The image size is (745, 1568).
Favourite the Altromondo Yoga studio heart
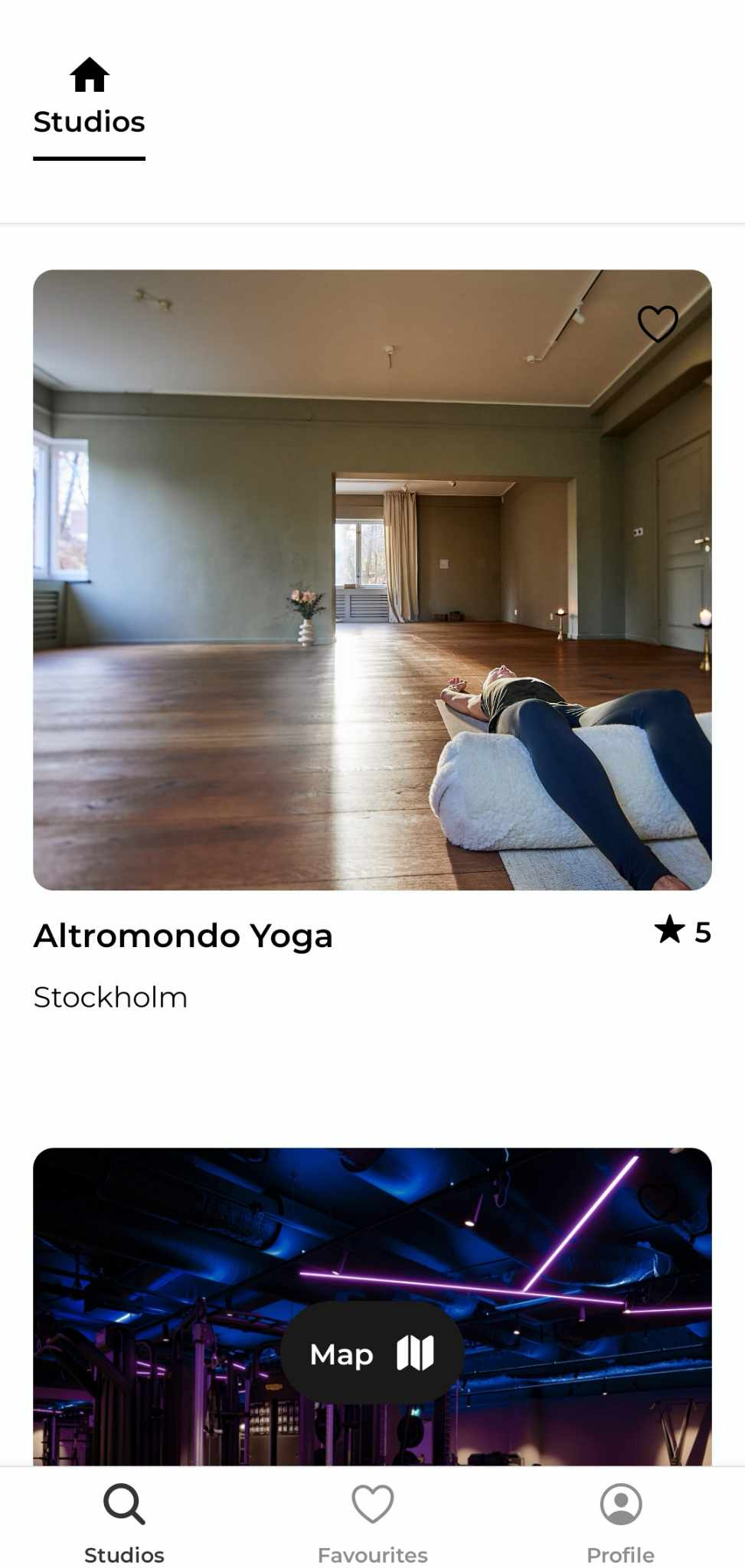(x=658, y=324)
